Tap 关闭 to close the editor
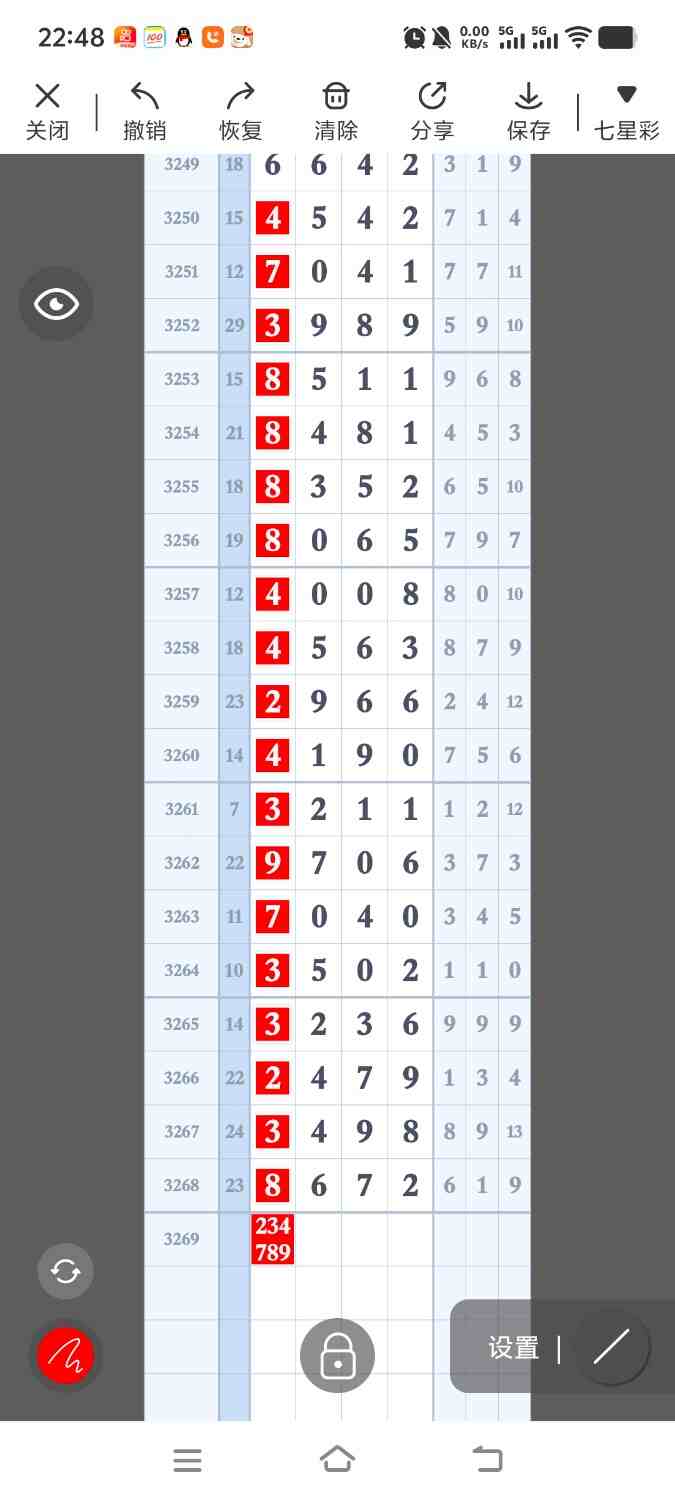675x1500 pixels. tap(47, 111)
